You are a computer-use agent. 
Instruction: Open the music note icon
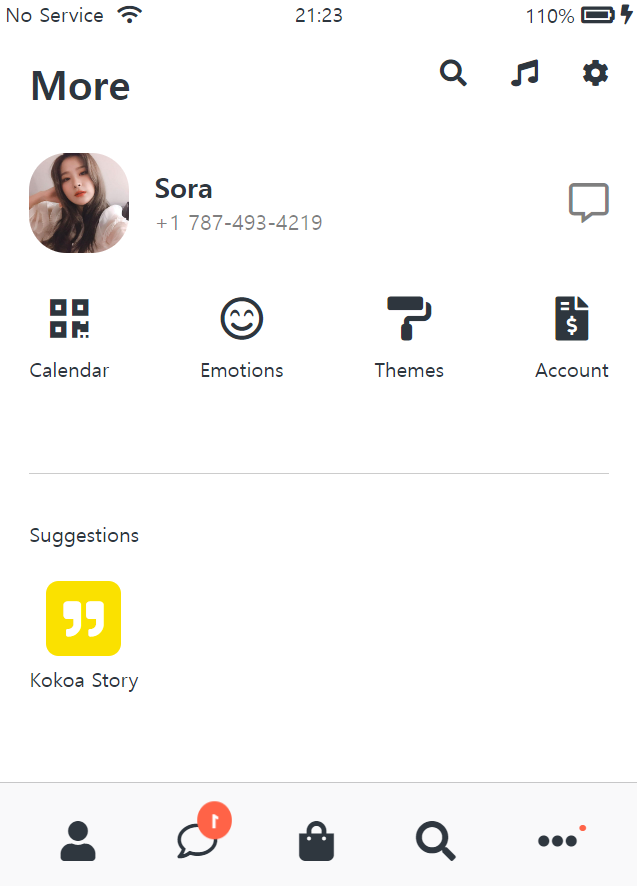click(525, 73)
